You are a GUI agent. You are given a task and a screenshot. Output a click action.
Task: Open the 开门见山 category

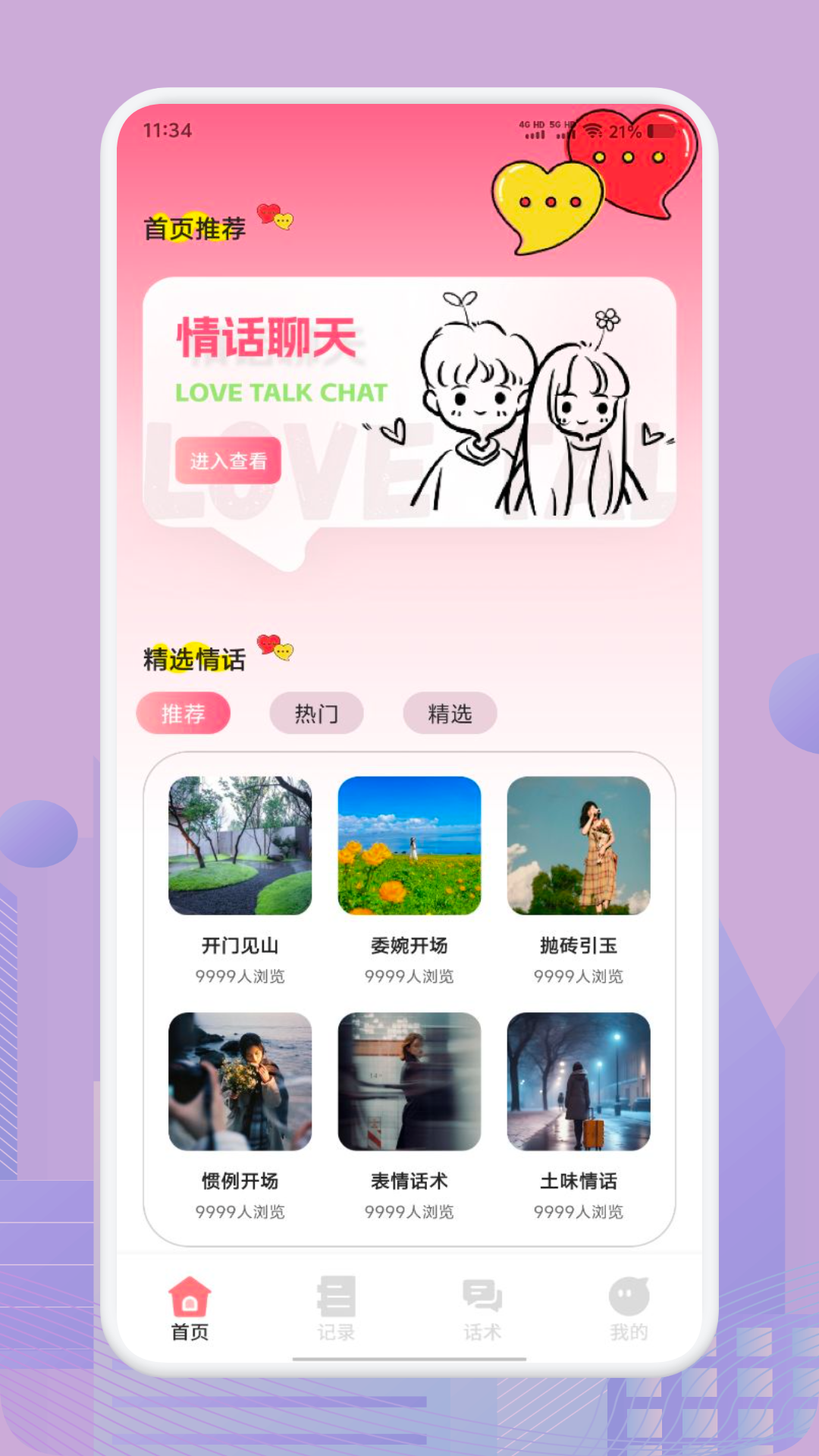pyautogui.click(x=240, y=847)
